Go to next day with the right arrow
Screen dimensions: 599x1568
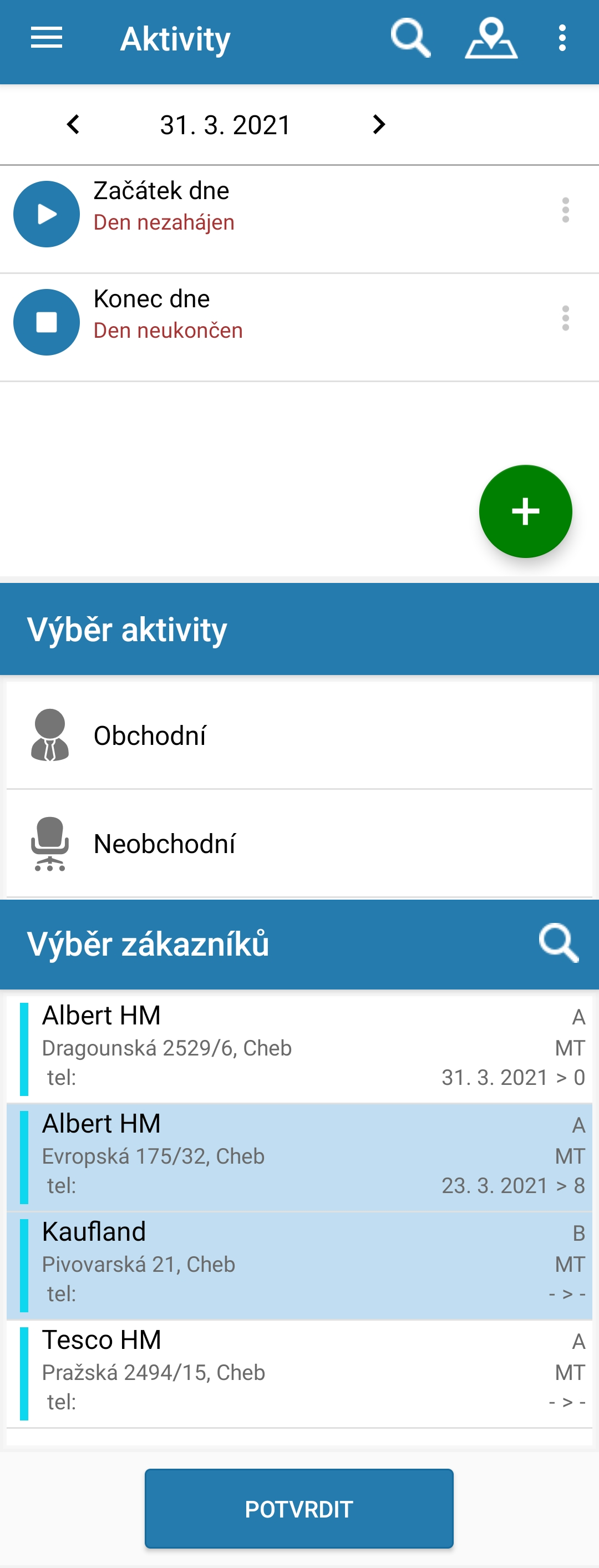377,125
